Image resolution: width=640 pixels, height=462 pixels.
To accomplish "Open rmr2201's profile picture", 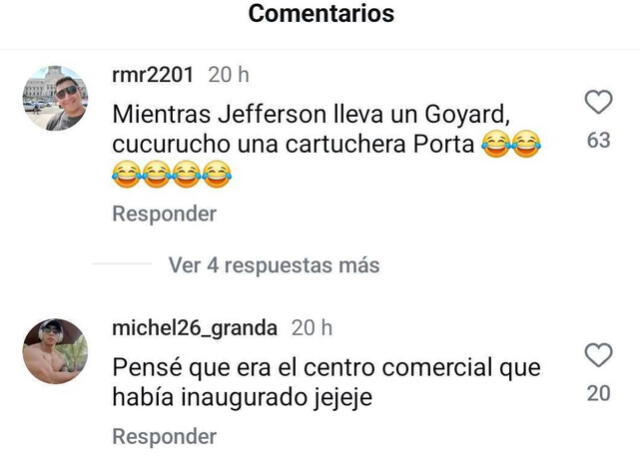I will tap(55, 98).
